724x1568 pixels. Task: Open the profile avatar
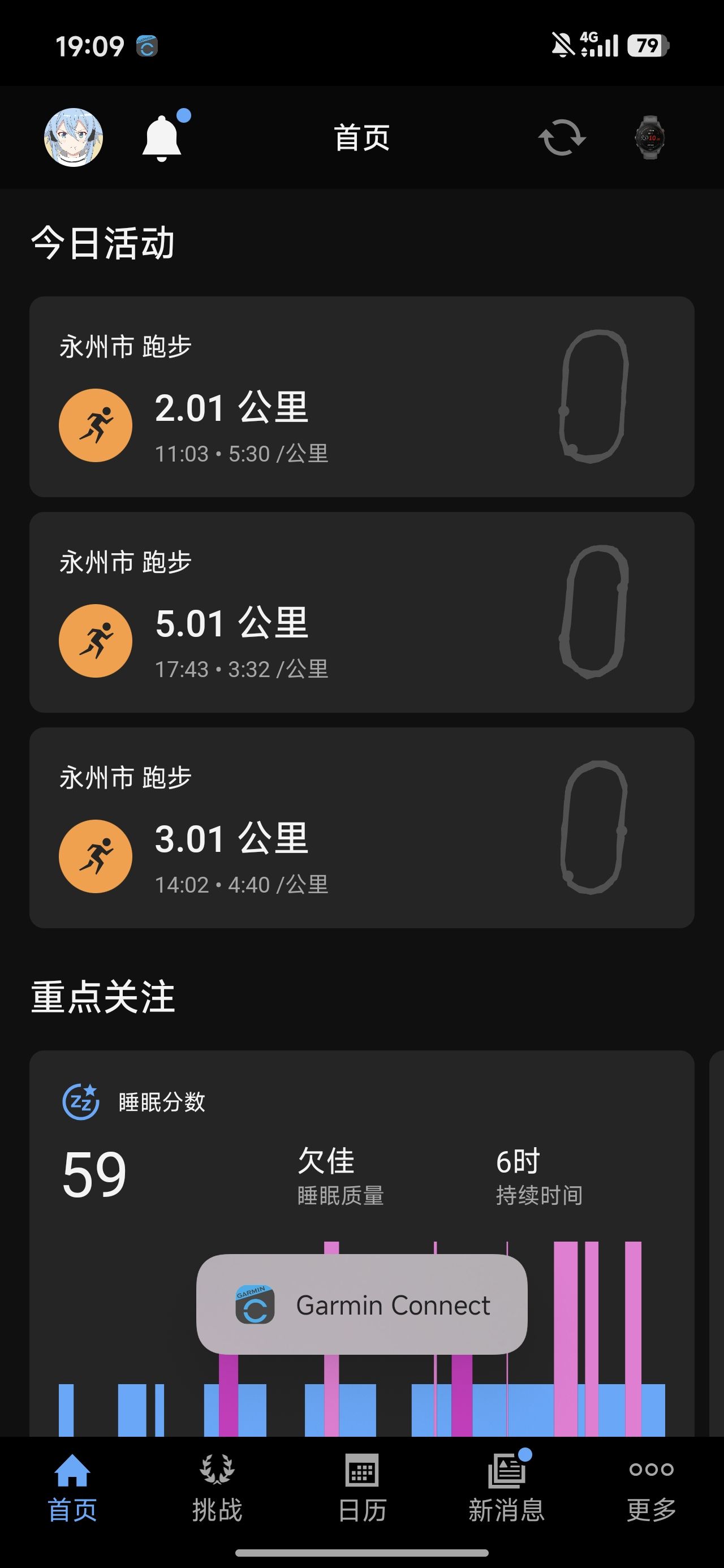coord(74,137)
